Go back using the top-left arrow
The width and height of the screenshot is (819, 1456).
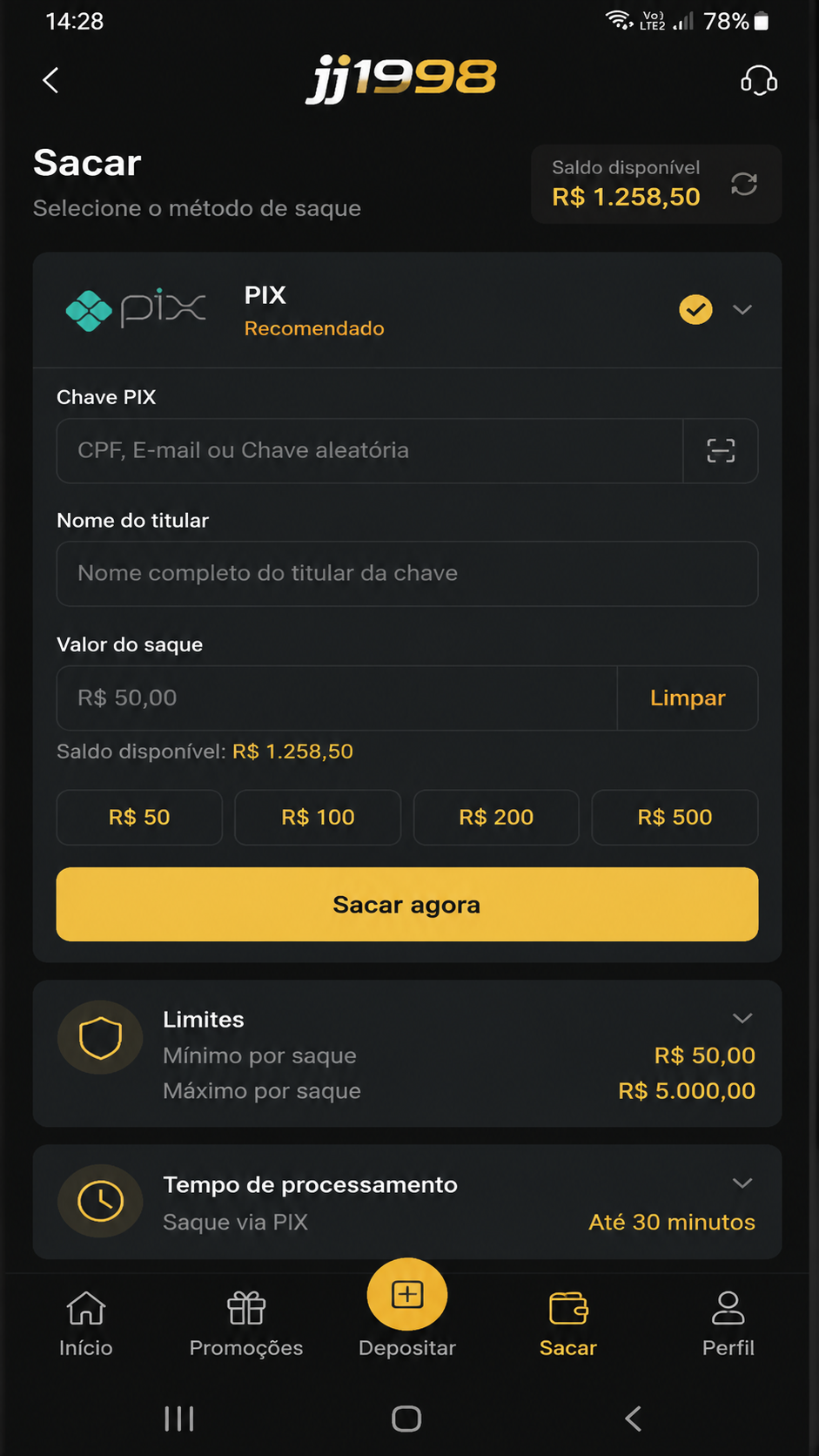click(50, 80)
